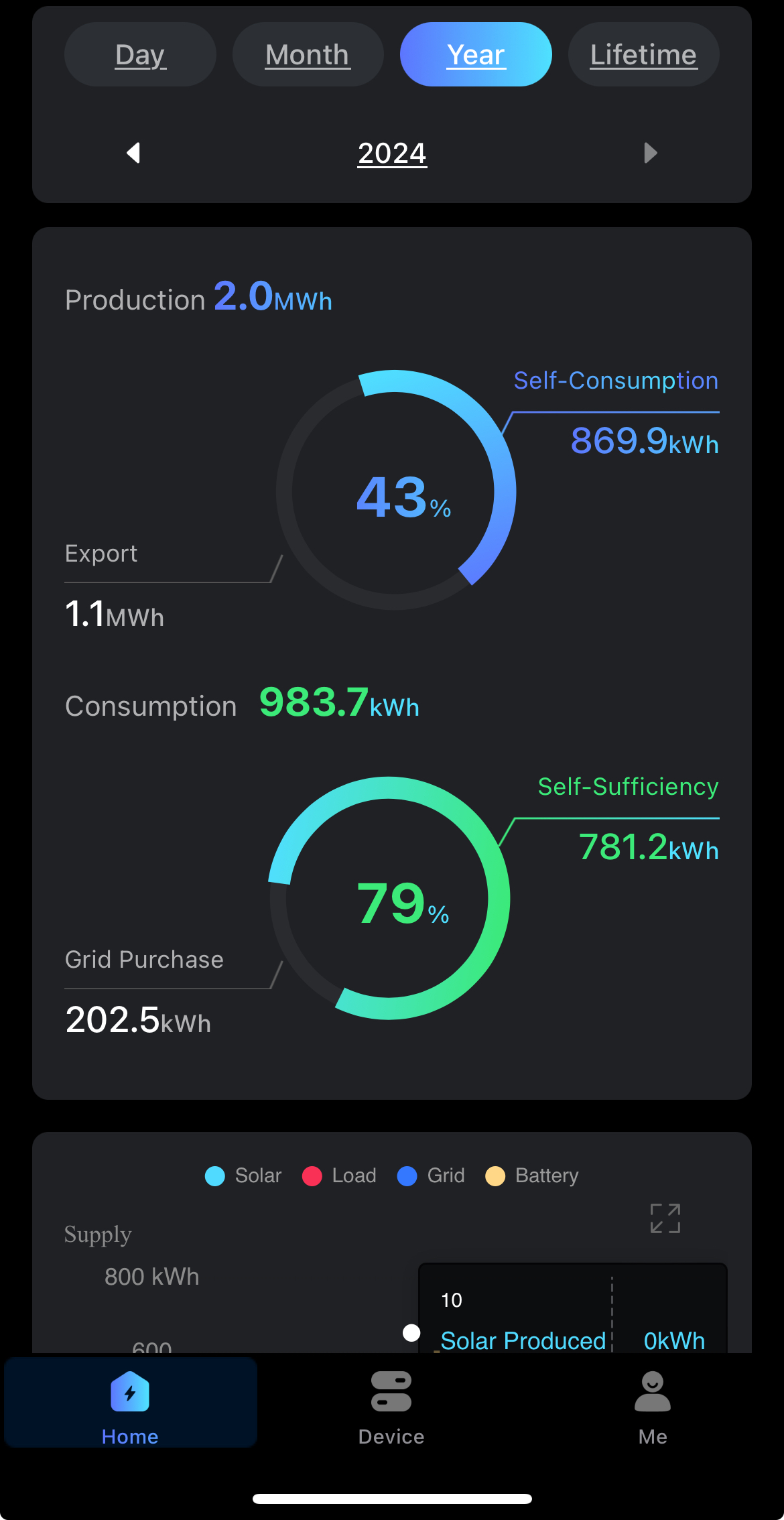784x1520 pixels.
Task: Open the 2024 year picker
Action: (x=392, y=153)
